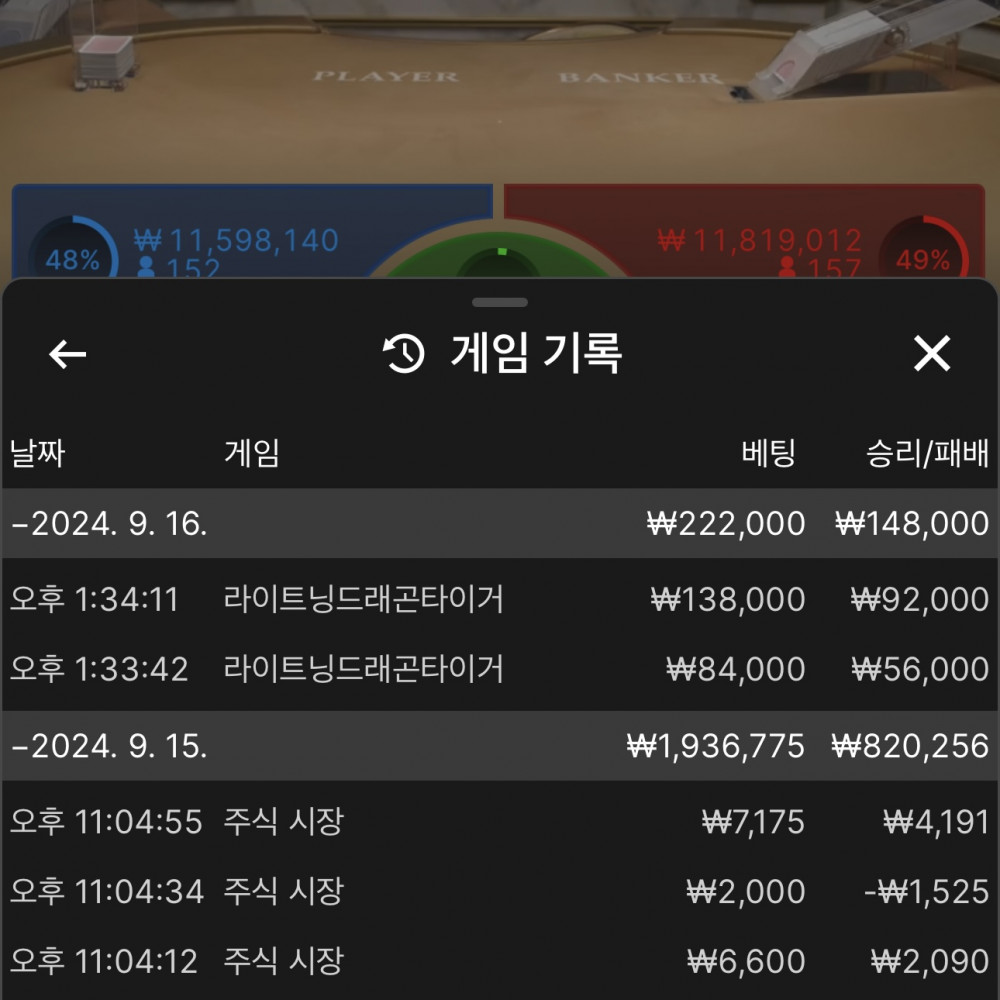Image resolution: width=1000 pixels, height=1000 pixels.
Task: Open the 오후 11:04:55 주식 시장 record
Action: 500,823
